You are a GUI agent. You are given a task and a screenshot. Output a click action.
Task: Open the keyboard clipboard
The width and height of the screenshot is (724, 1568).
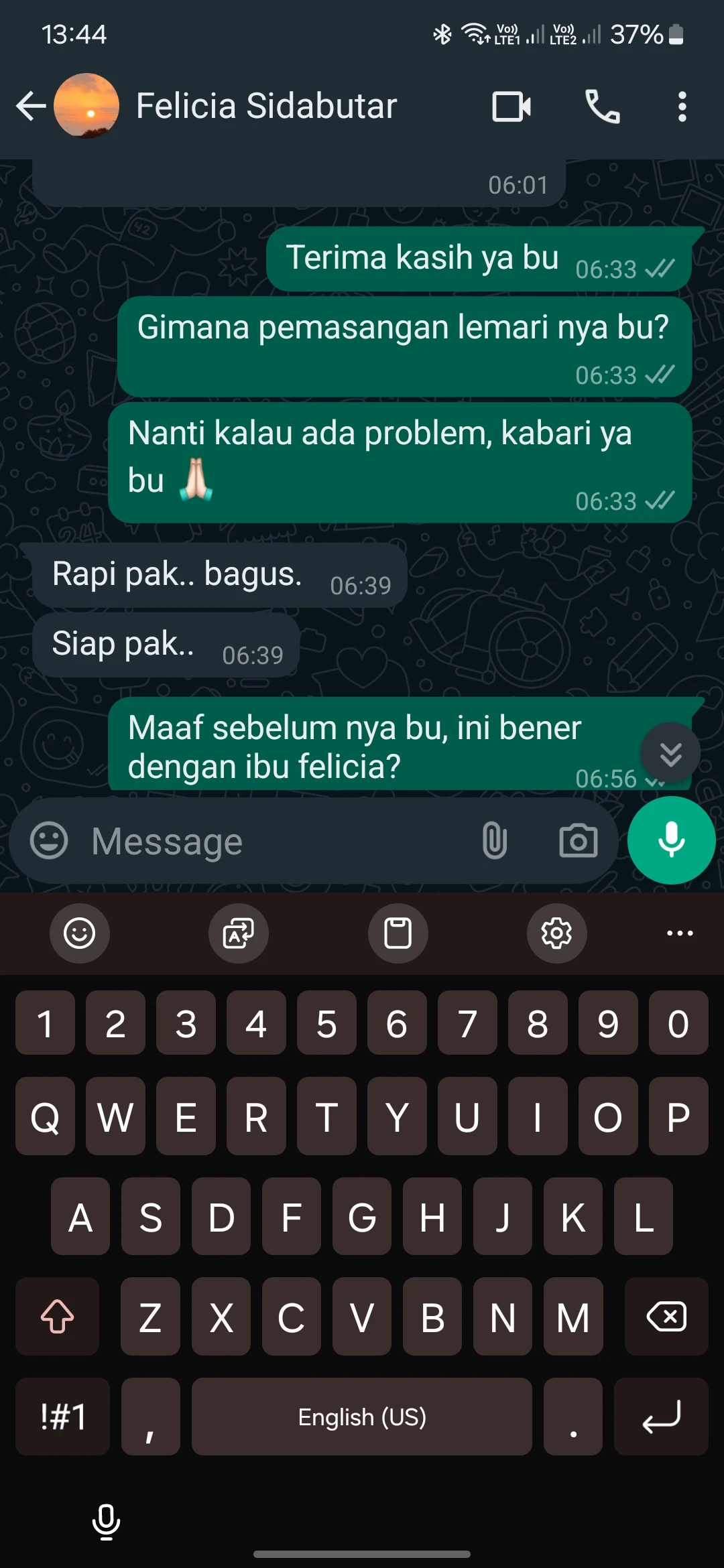[398, 933]
